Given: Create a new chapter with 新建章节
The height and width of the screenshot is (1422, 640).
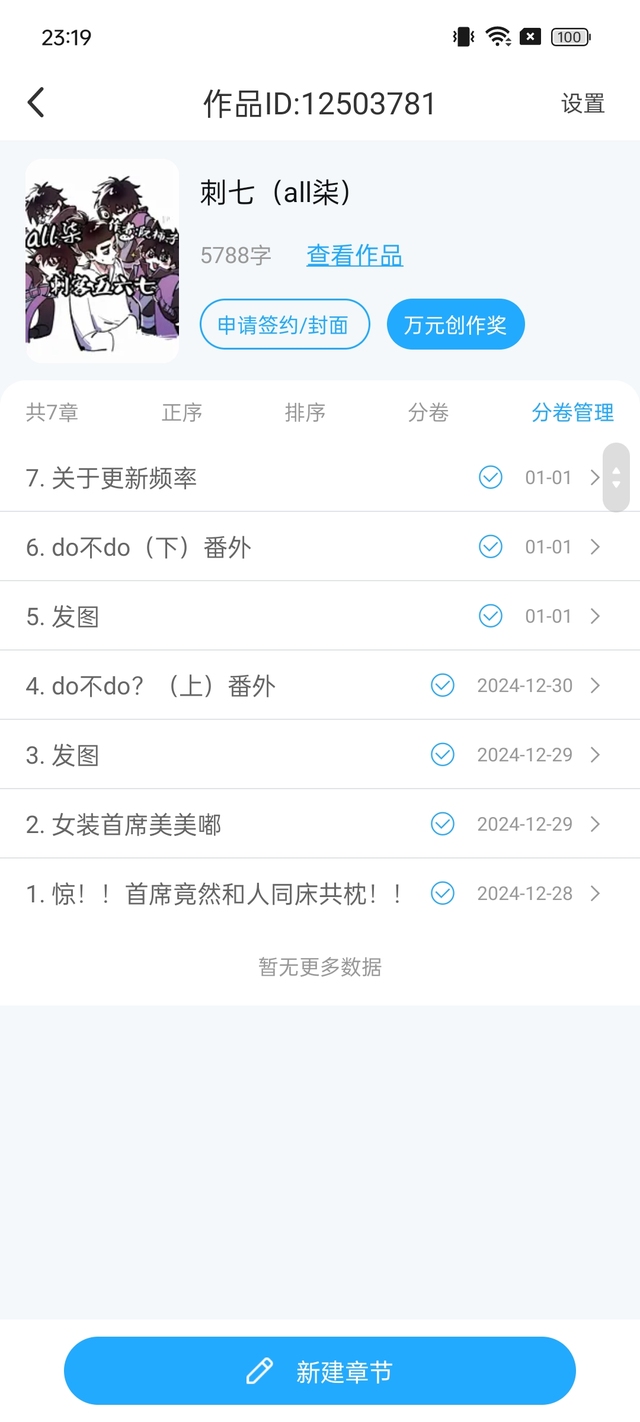Looking at the screenshot, I should [320, 1371].
